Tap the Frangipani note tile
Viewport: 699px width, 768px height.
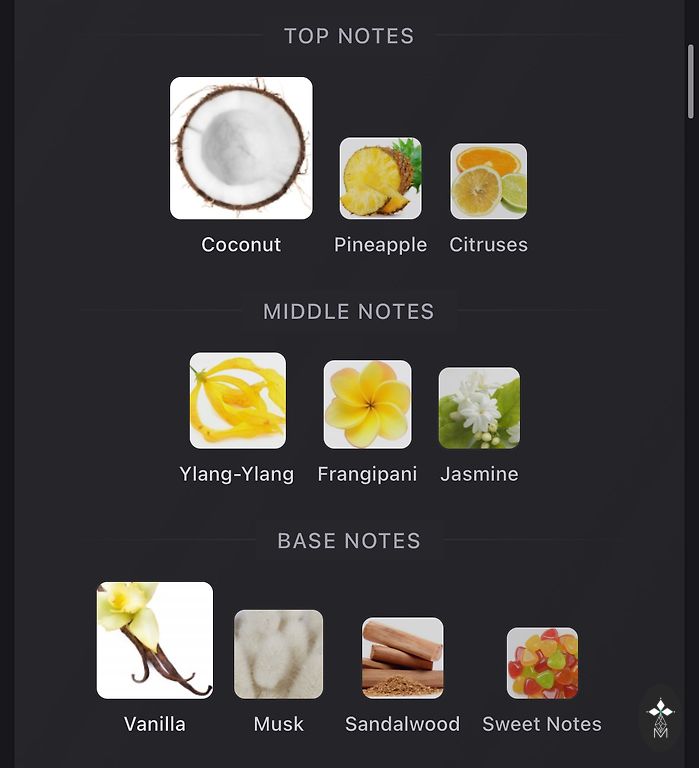tap(367, 405)
